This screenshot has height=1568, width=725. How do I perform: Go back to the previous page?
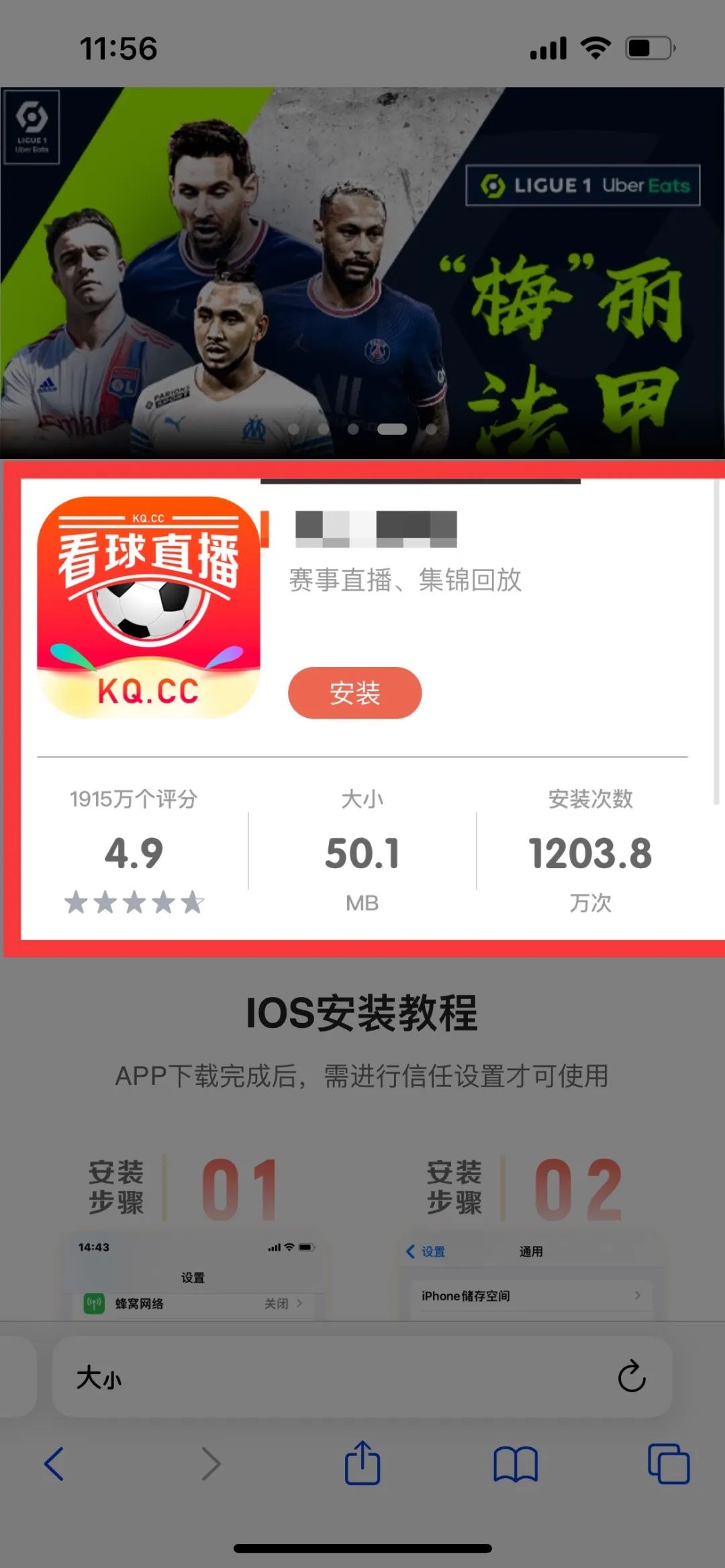(x=54, y=1464)
